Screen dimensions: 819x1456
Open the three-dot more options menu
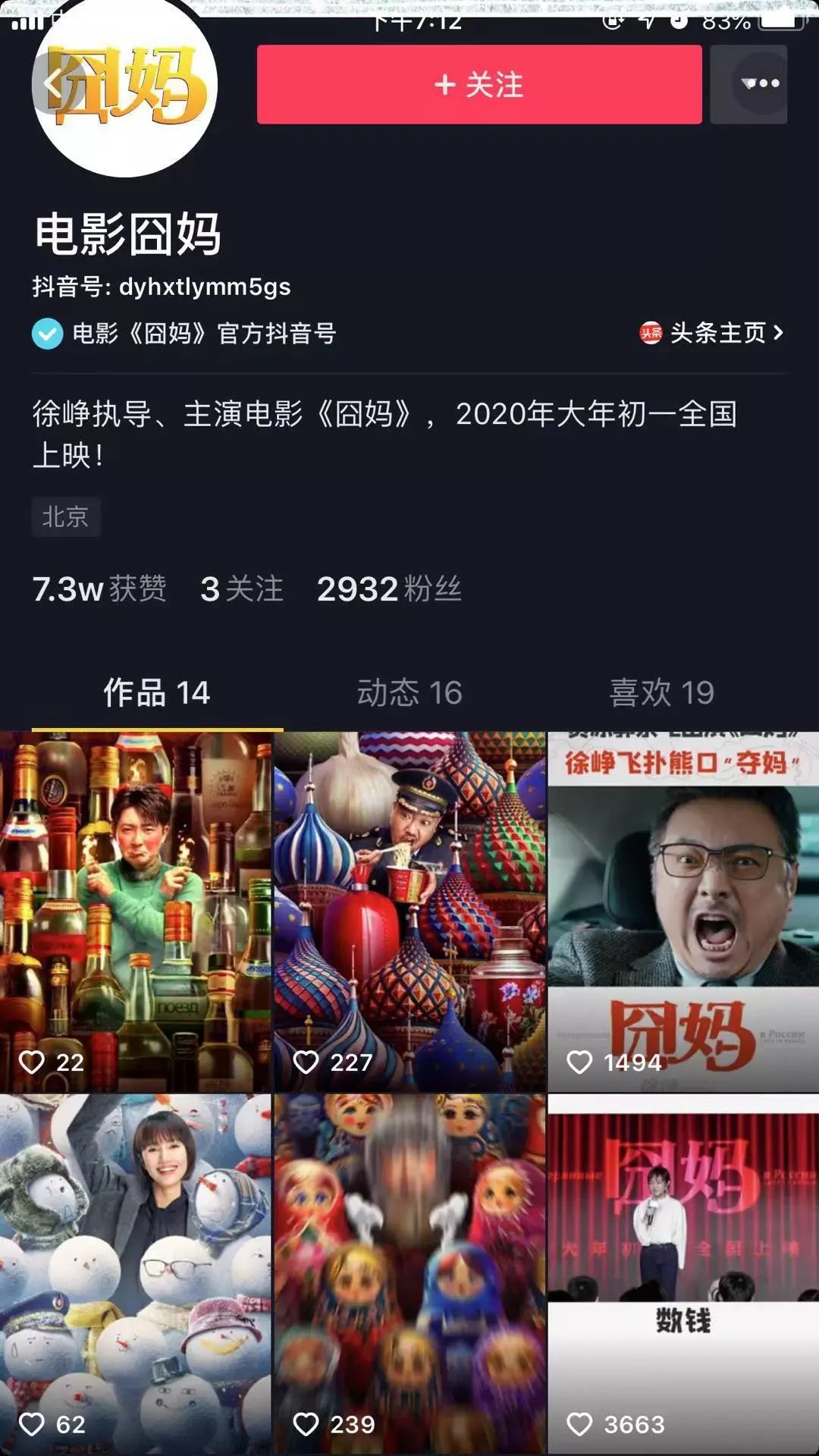(x=759, y=83)
